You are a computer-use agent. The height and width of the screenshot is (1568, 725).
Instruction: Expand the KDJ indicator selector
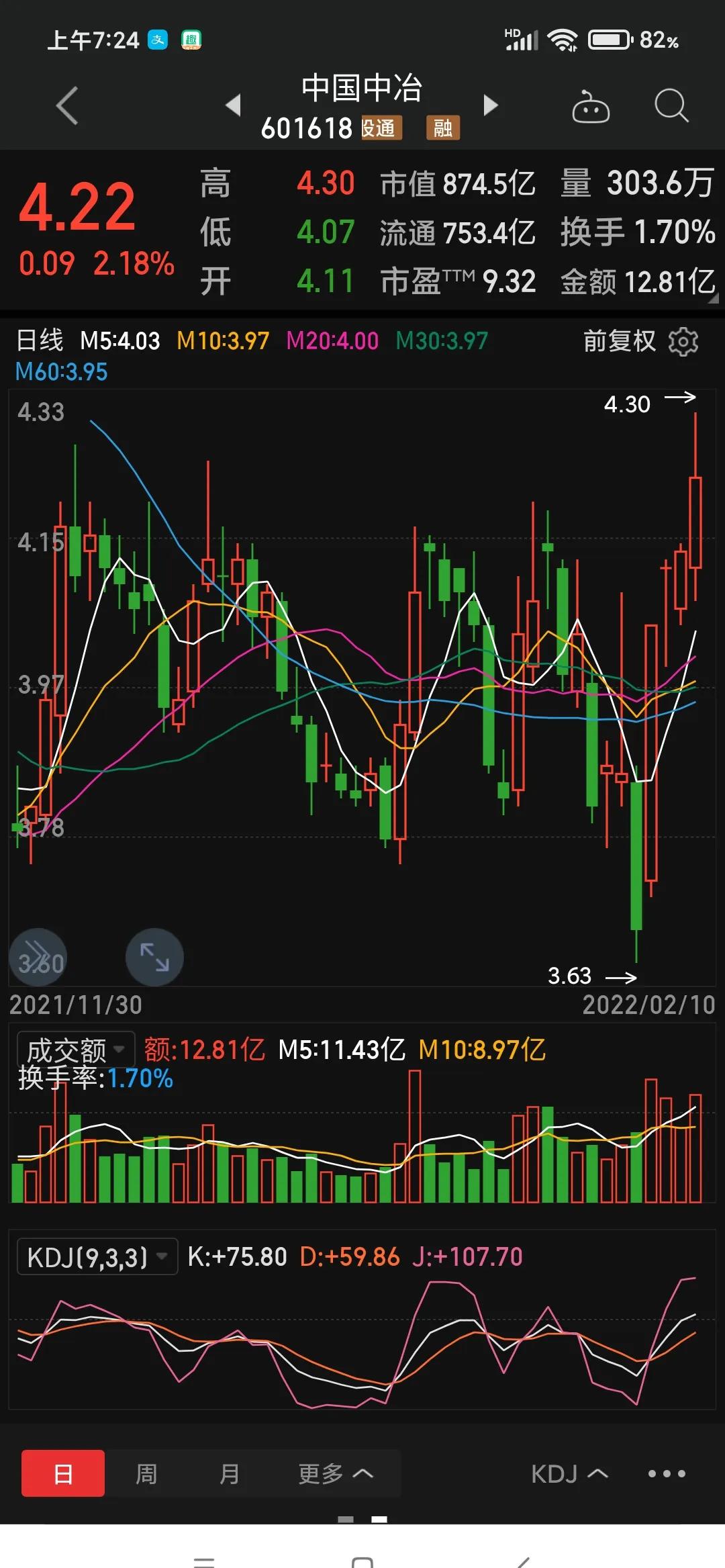tap(569, 1473)
